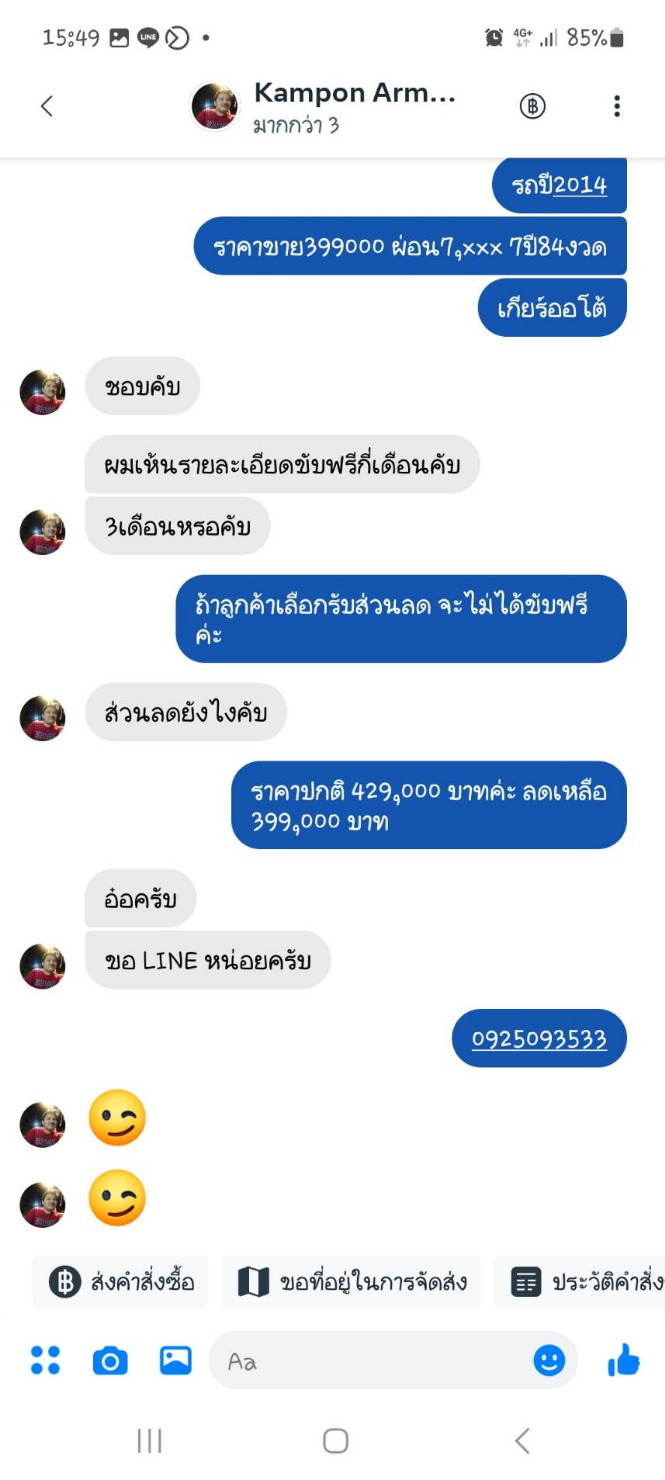Open the four-dot more apps menu
The width and height of the screenshot is (665, 1480).
coord(45,1360)
